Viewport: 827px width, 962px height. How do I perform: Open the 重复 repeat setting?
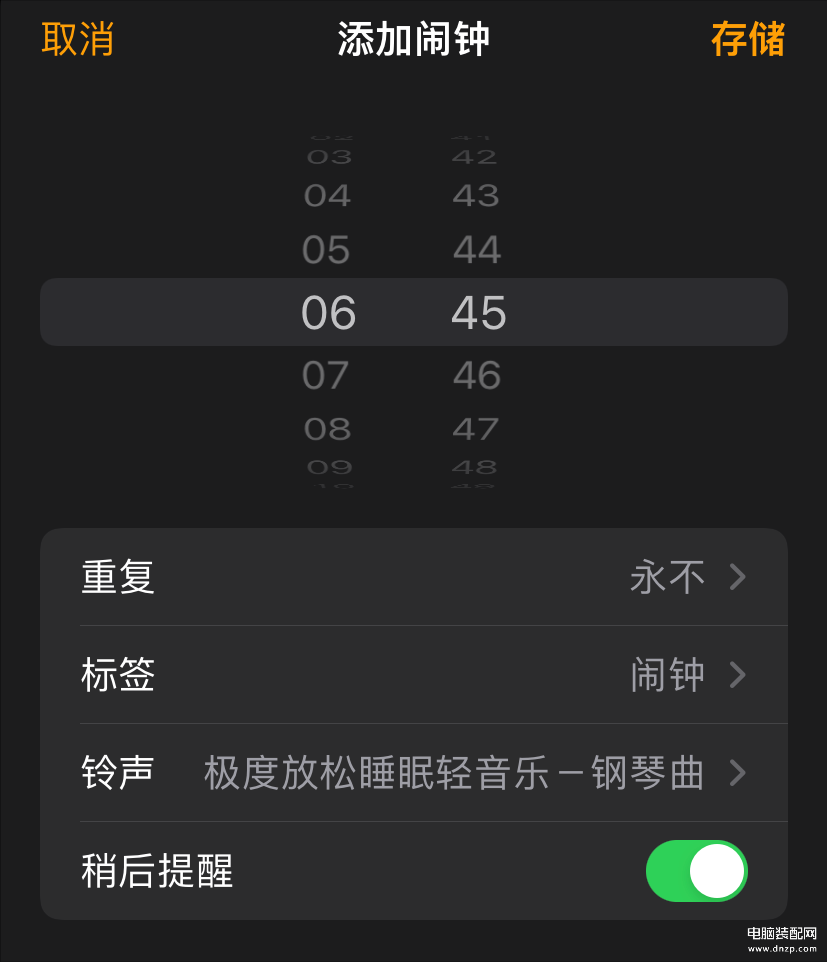413,577
